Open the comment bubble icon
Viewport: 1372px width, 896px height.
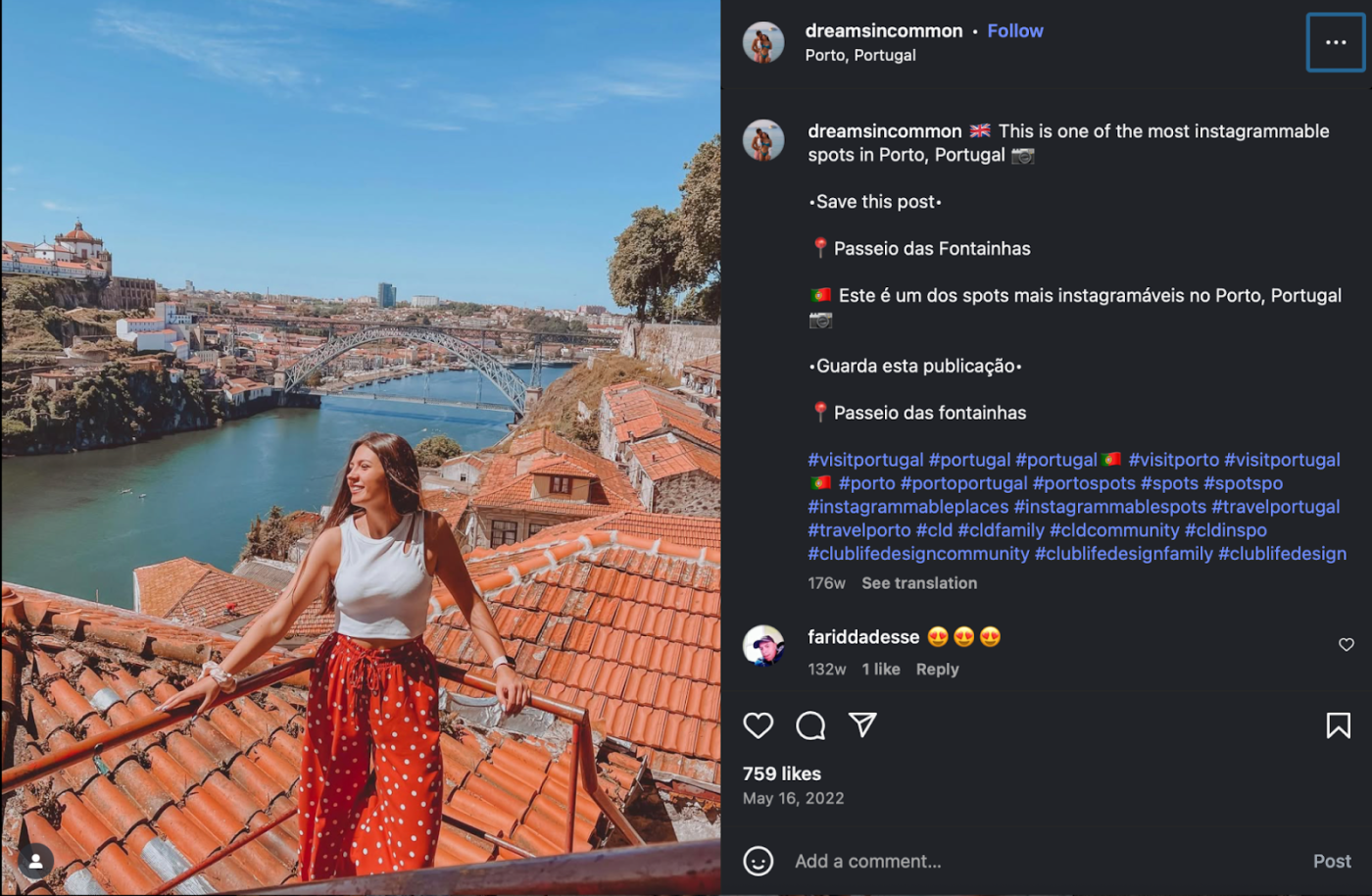pyautogui.click(x=810, y=725)
